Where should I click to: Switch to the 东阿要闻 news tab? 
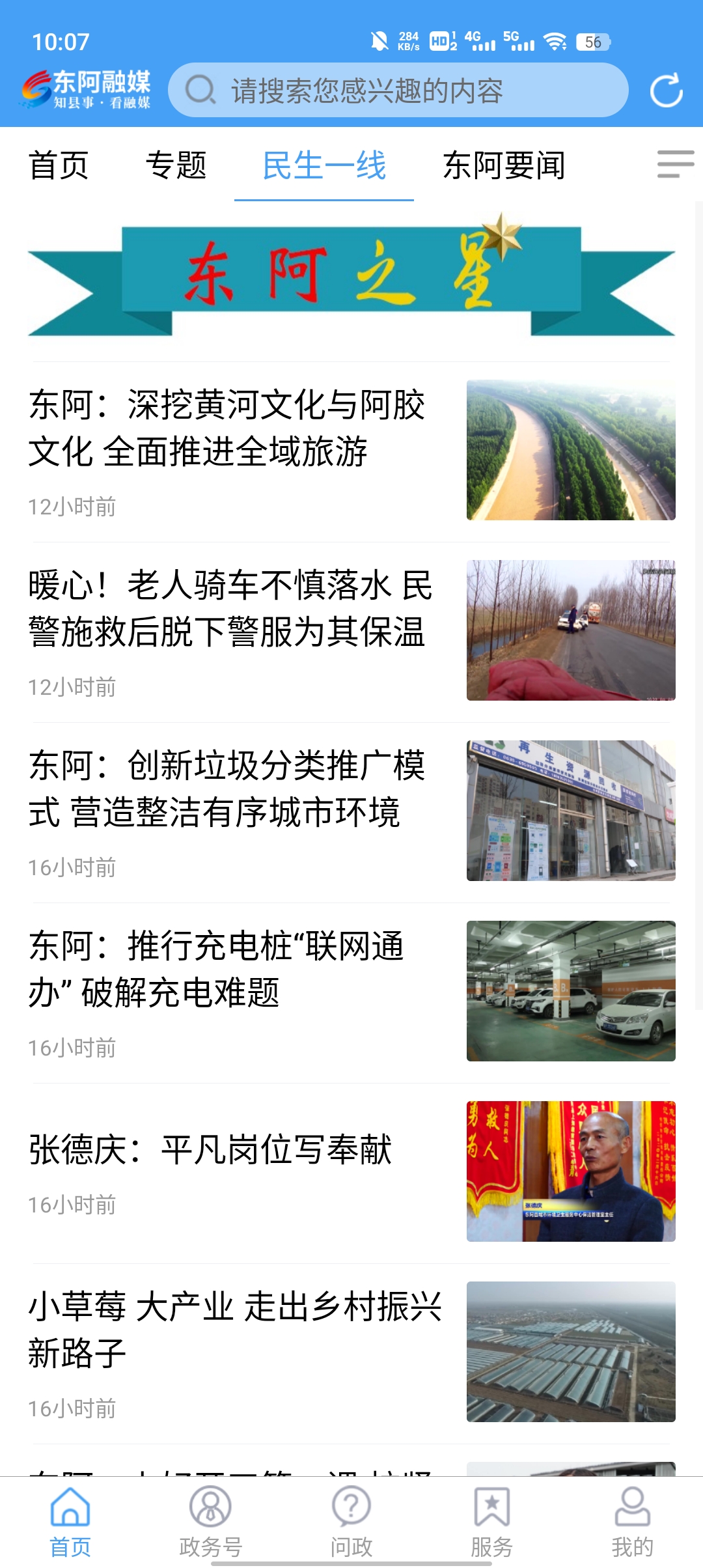coord(504,167)
